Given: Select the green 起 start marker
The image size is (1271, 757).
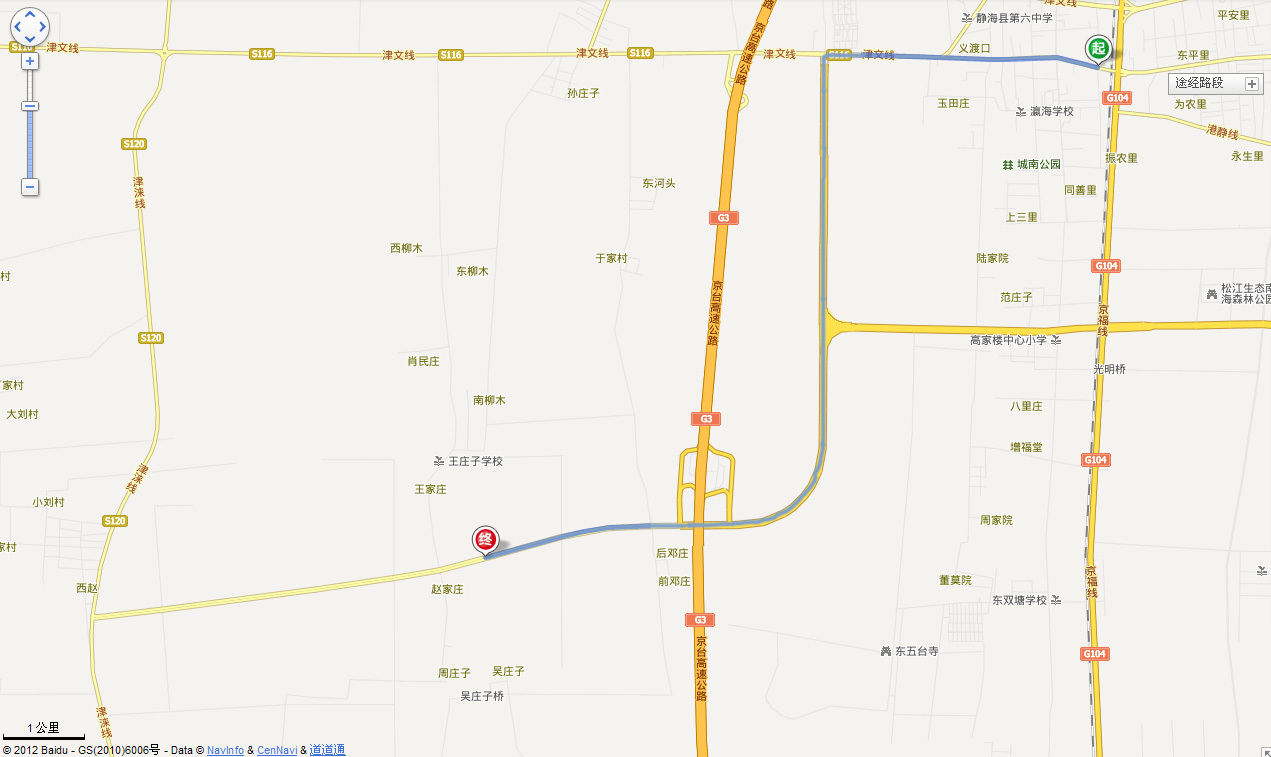Looking at the screenshot, I should 1098,48.
